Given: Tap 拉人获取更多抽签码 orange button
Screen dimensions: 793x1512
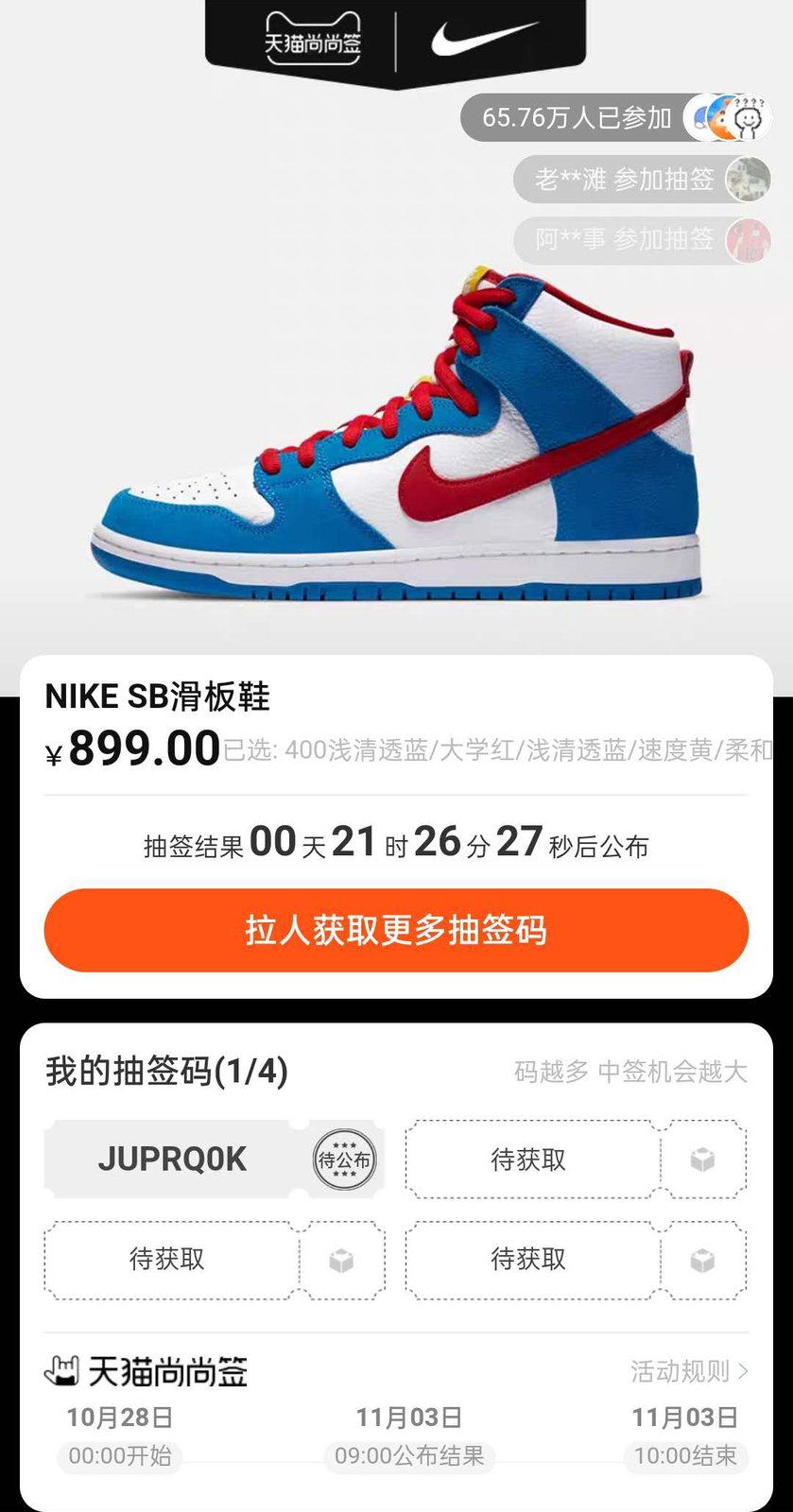Looking at the screenshot, I should pyautogui.click(x=396, y=930).
